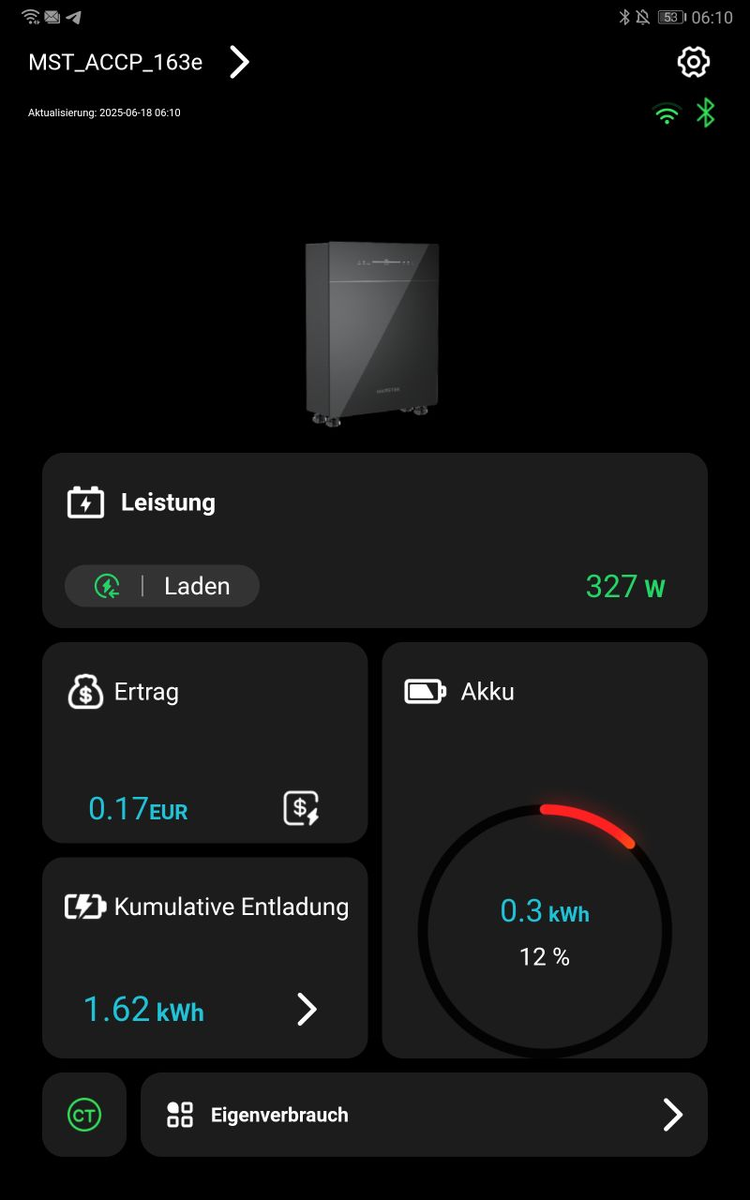The width and height of the screenshot is (750, 1200).
Task: Open the device selector next to MST_ACCP_163e
Action: pos(239,62)
